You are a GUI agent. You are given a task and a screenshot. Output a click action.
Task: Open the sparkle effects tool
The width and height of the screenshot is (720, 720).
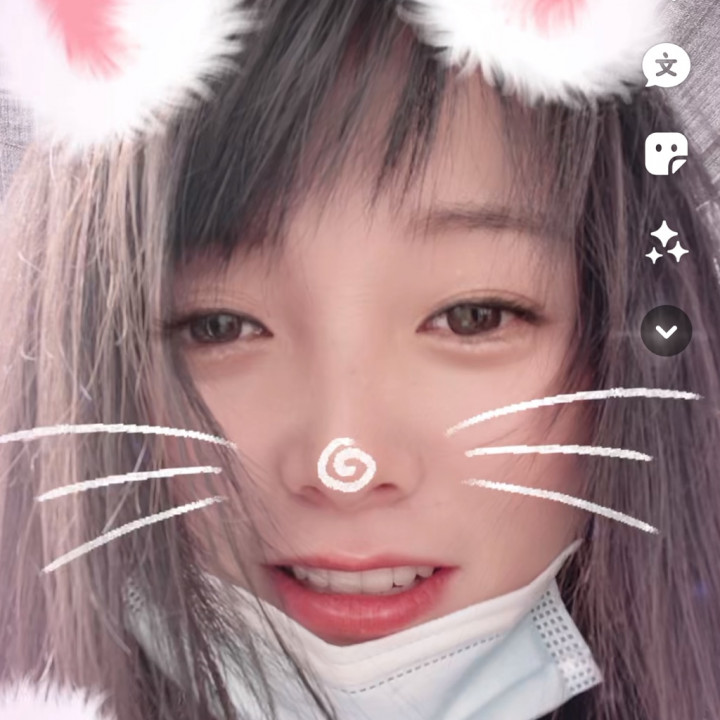[666, 243]
